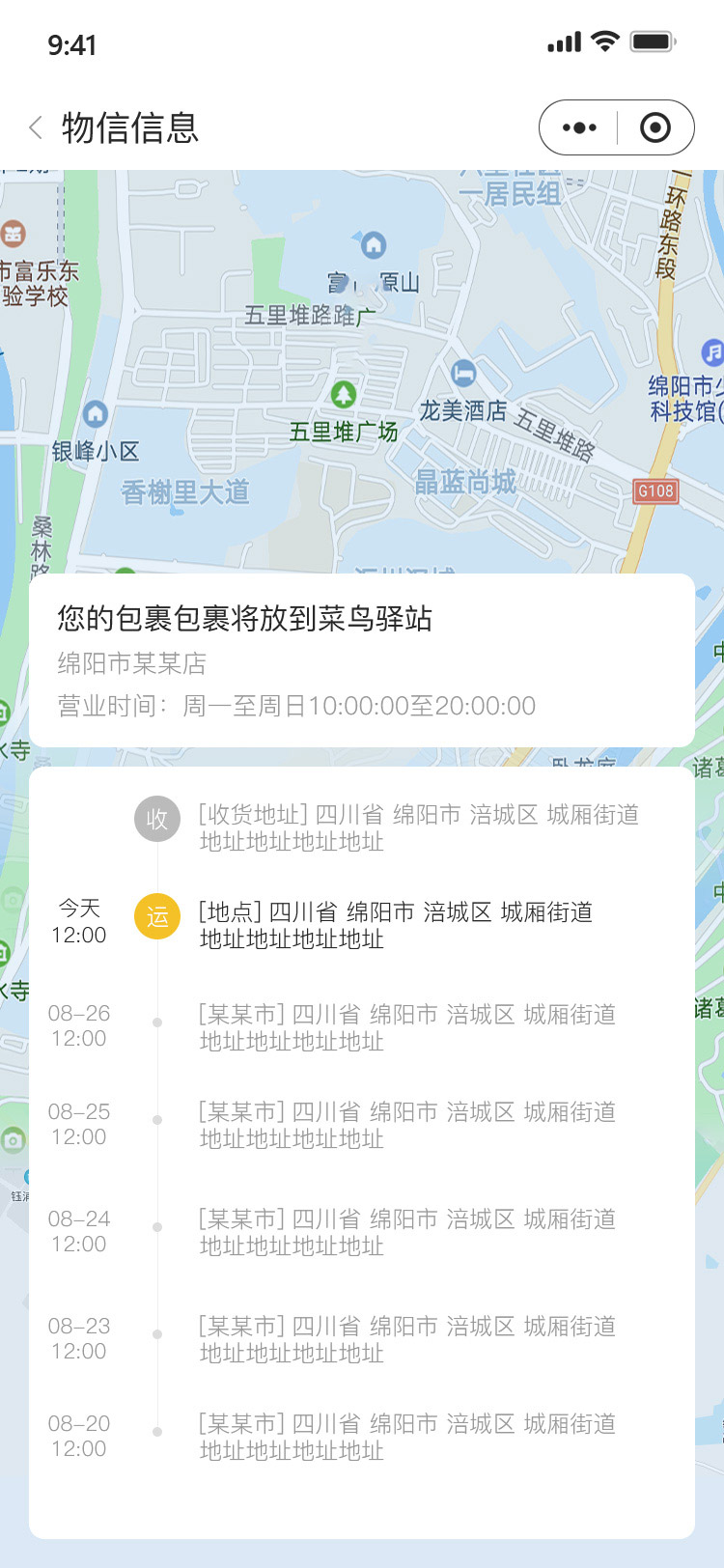Close the mini program with the circle button

pyautogui.click(x=655, y=127)
